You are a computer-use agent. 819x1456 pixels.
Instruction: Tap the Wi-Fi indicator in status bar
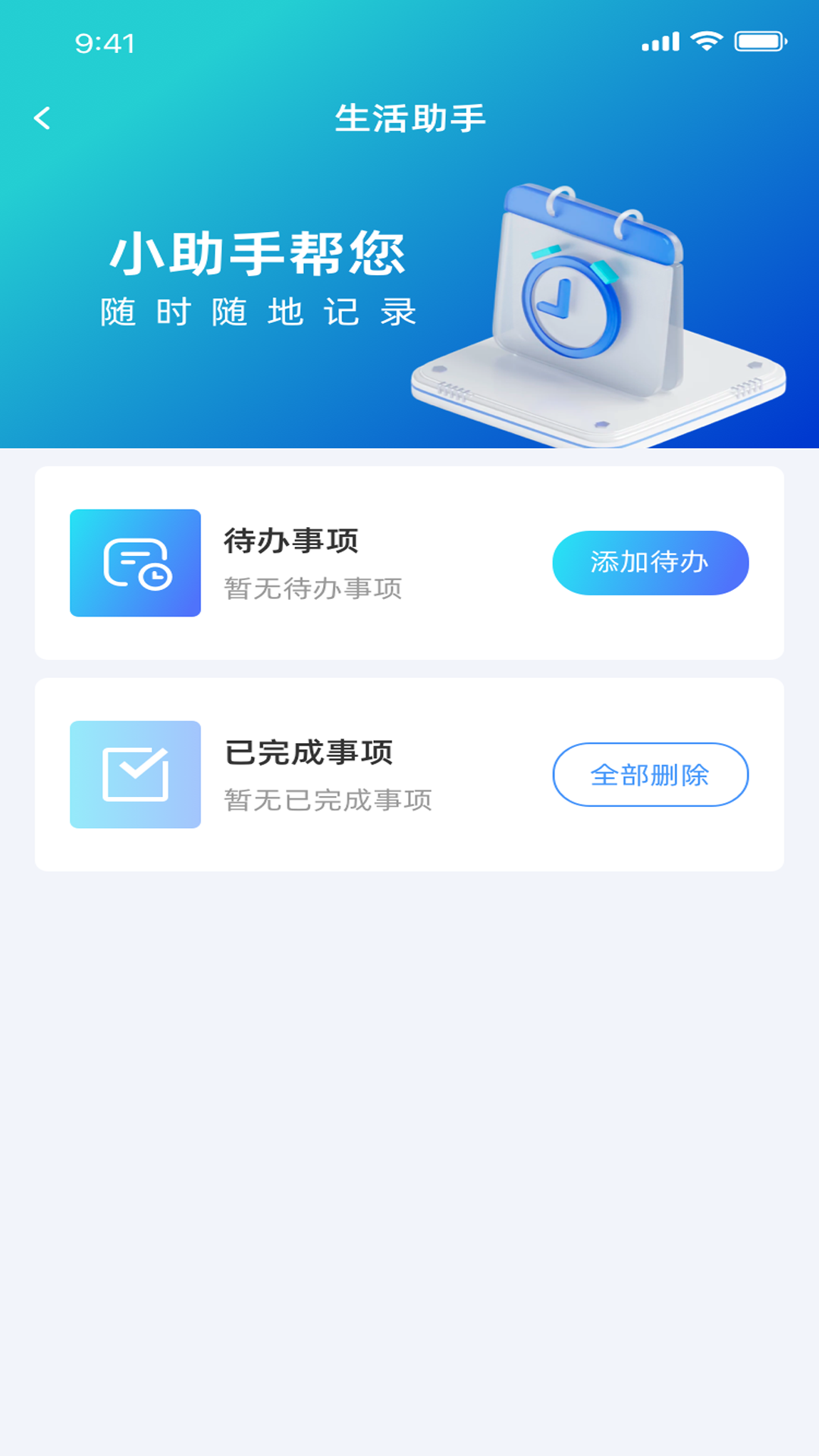(x=706, y=43)
